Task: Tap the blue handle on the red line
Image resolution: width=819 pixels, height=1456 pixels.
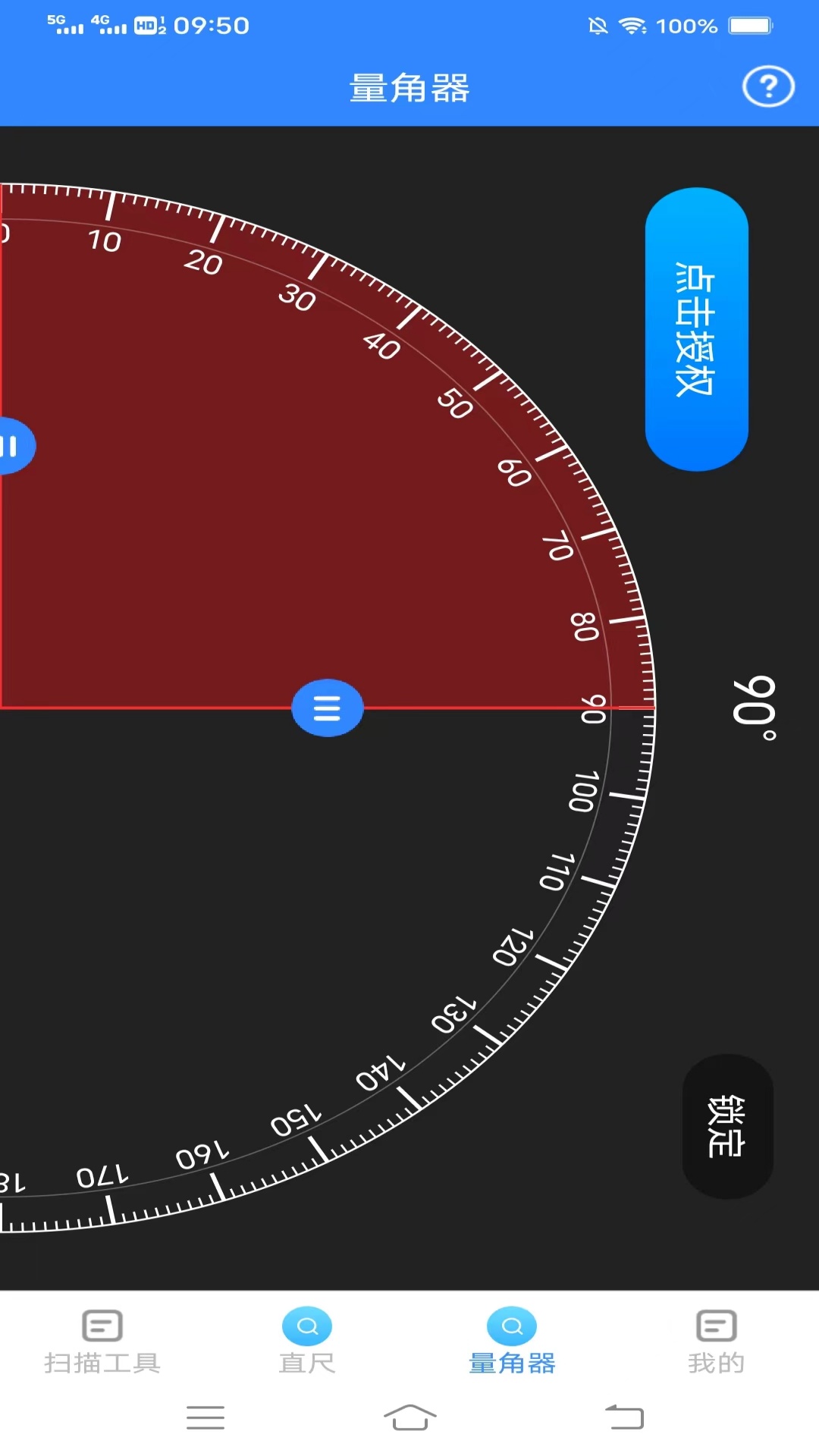Action: click(328, 708)
